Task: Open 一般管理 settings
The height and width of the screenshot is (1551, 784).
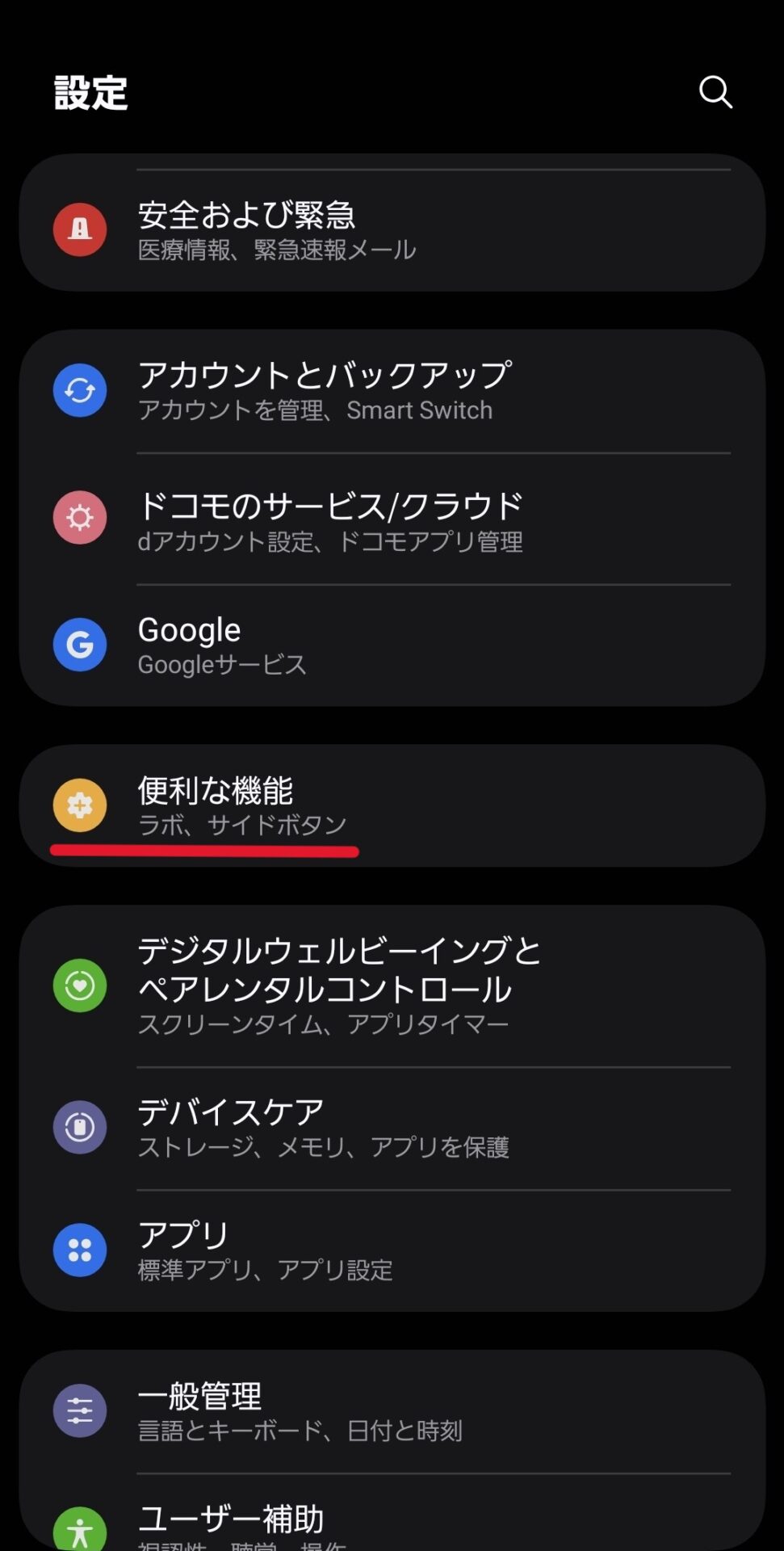Action: 392,1411
